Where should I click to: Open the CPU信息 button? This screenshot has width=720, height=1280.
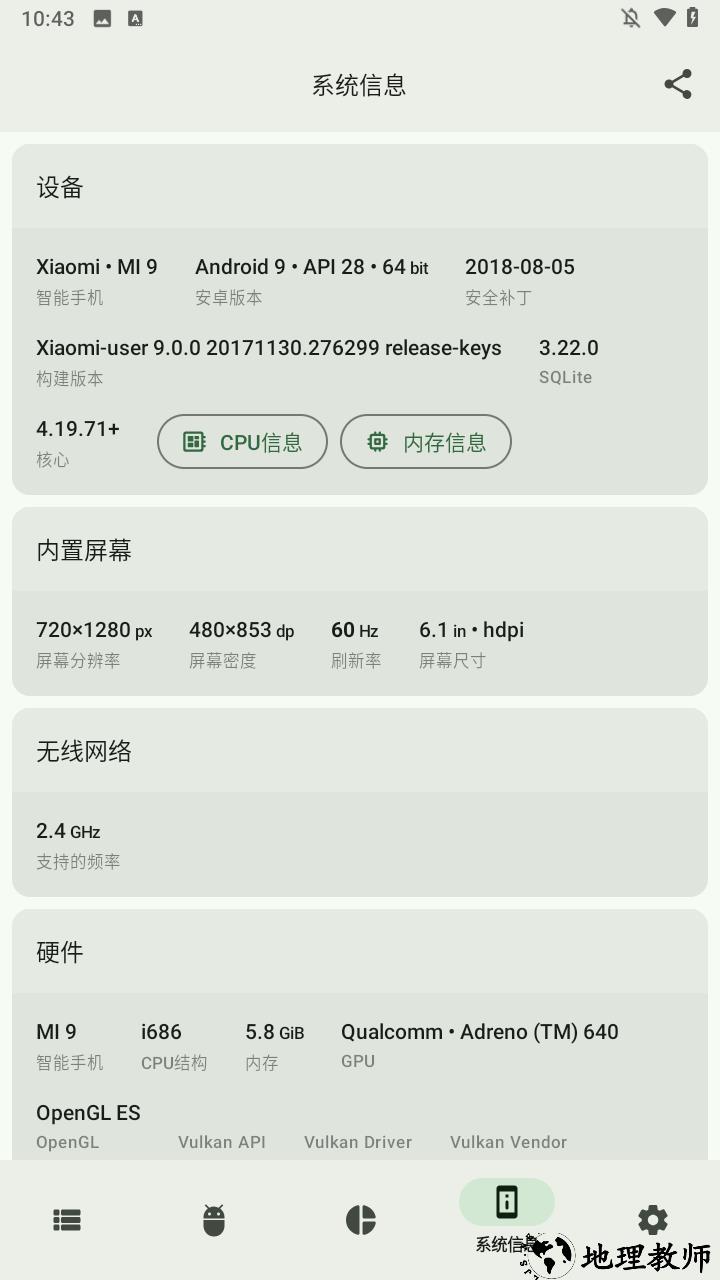point(242,442)
